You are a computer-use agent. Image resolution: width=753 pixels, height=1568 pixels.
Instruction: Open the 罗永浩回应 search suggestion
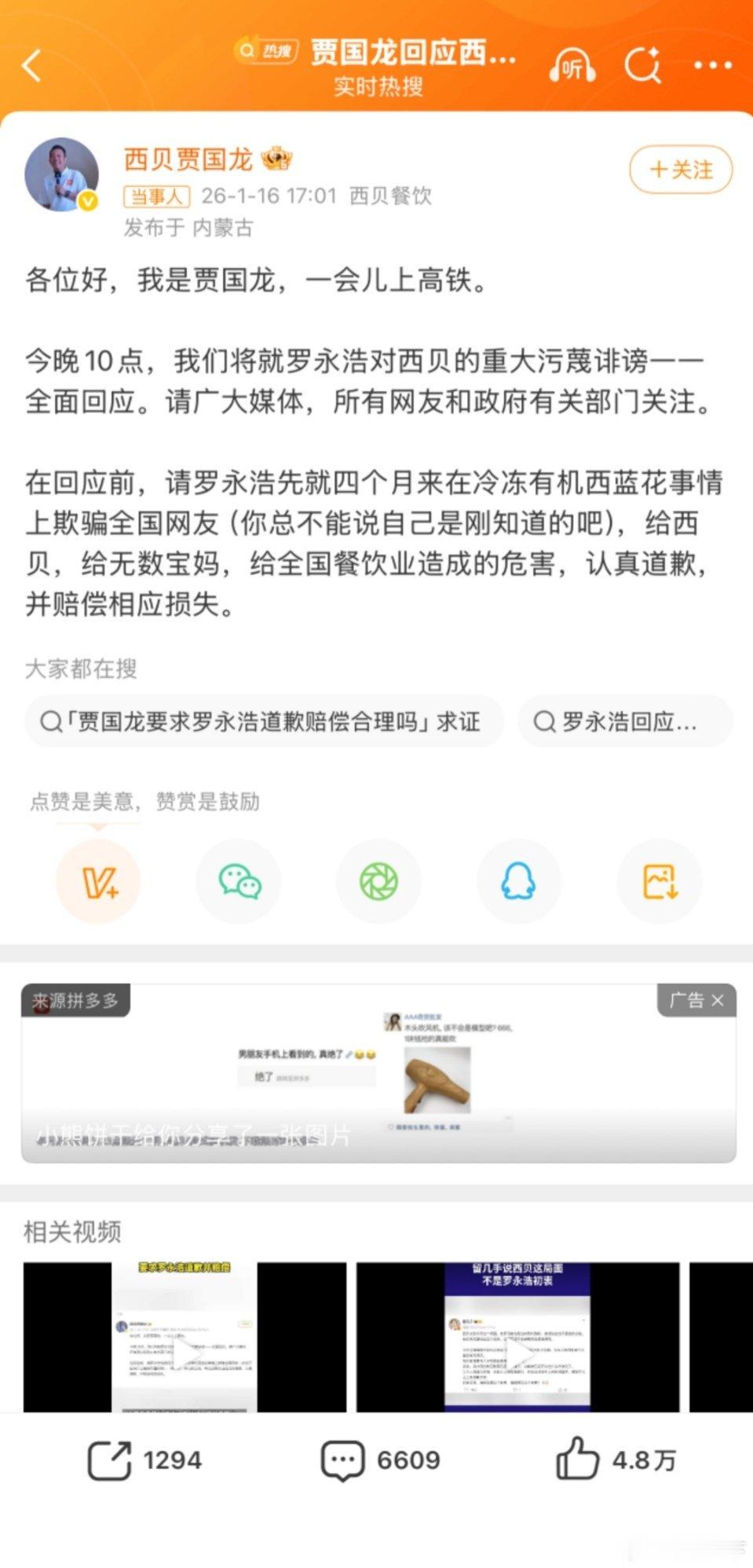tap(623, 721)
